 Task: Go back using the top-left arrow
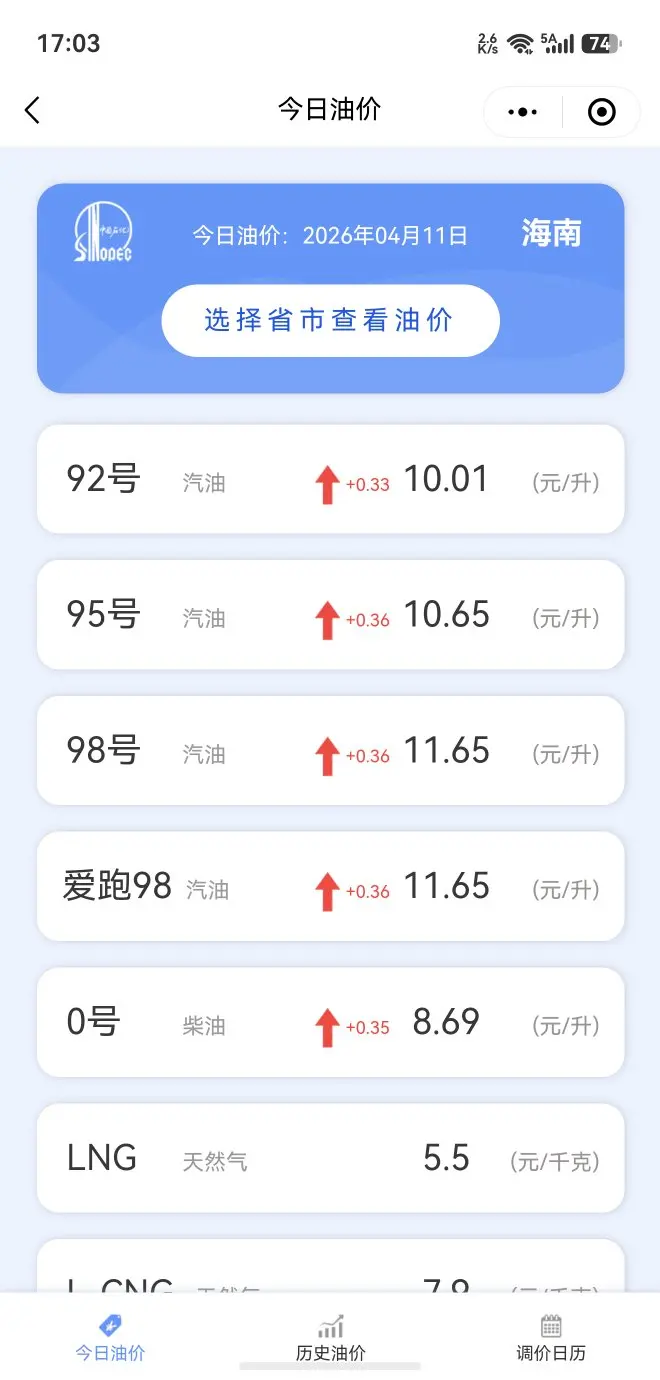pos(33,110)
